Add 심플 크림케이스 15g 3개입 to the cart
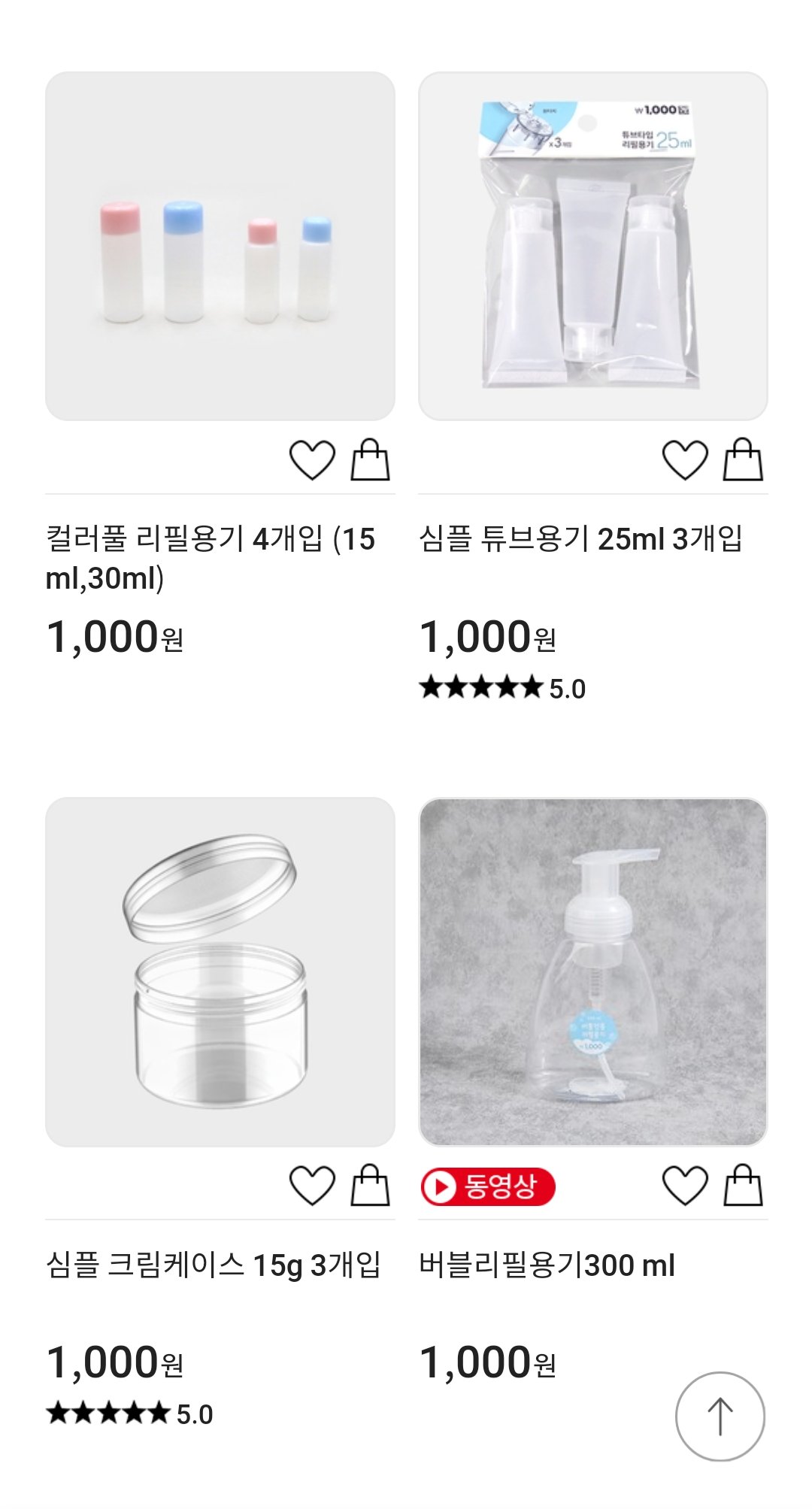Screen dimensions: 812x1509 (370, 1186)
